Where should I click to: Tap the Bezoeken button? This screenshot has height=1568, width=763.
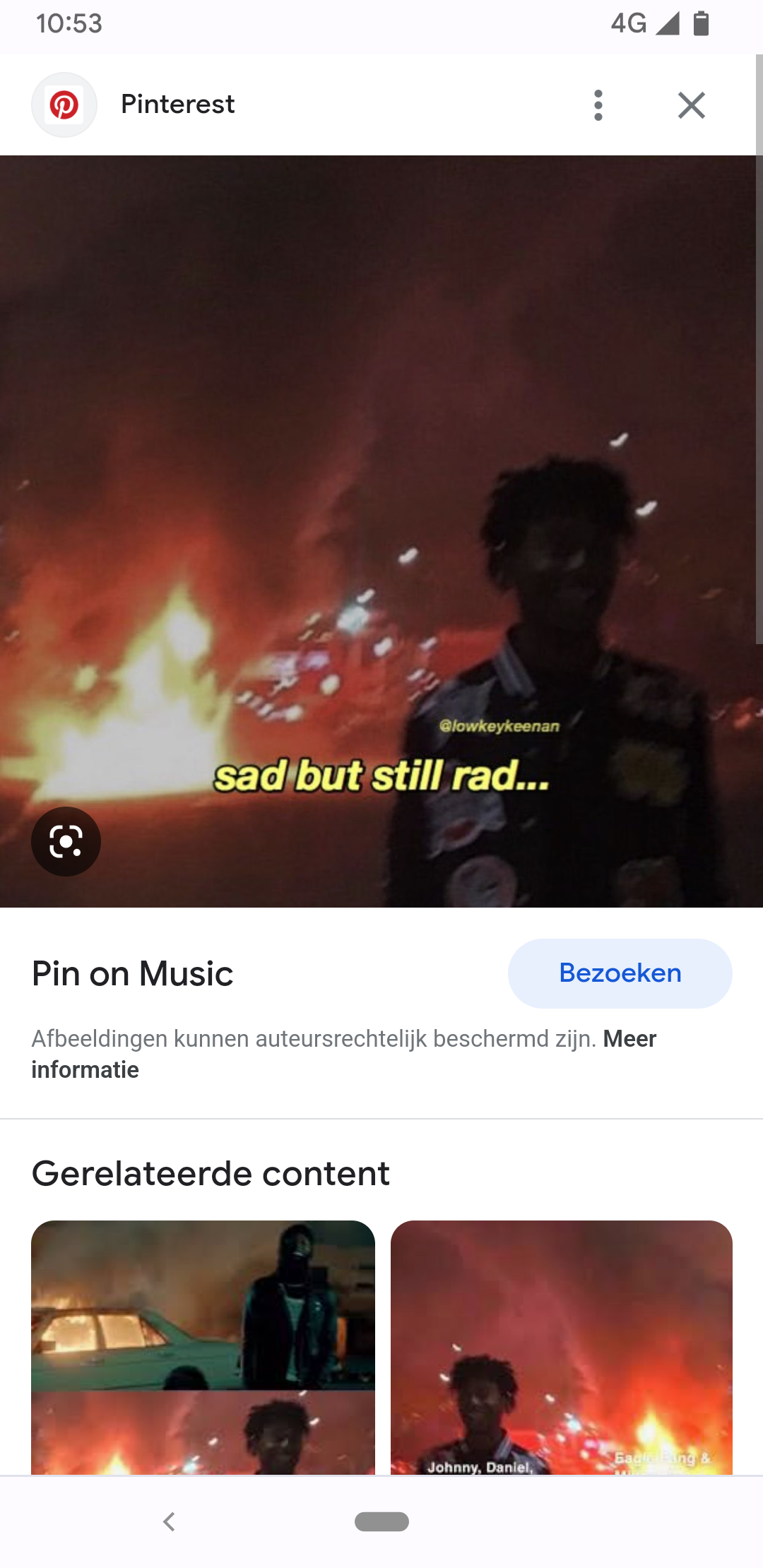point(620,973)
